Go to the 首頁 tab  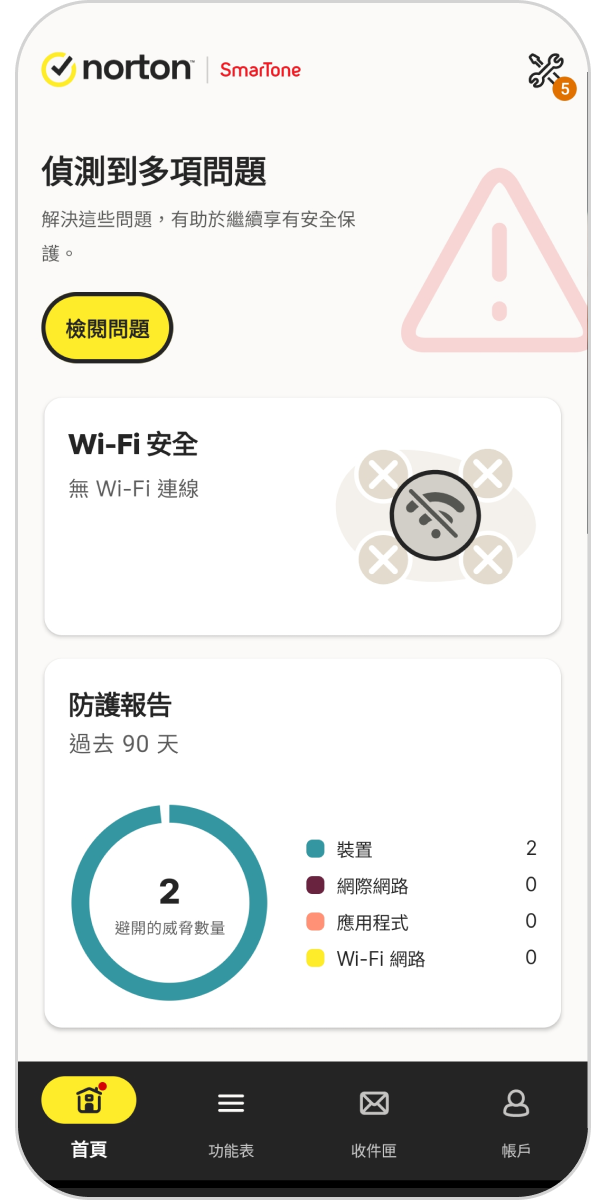click(x=89, y=1118)
